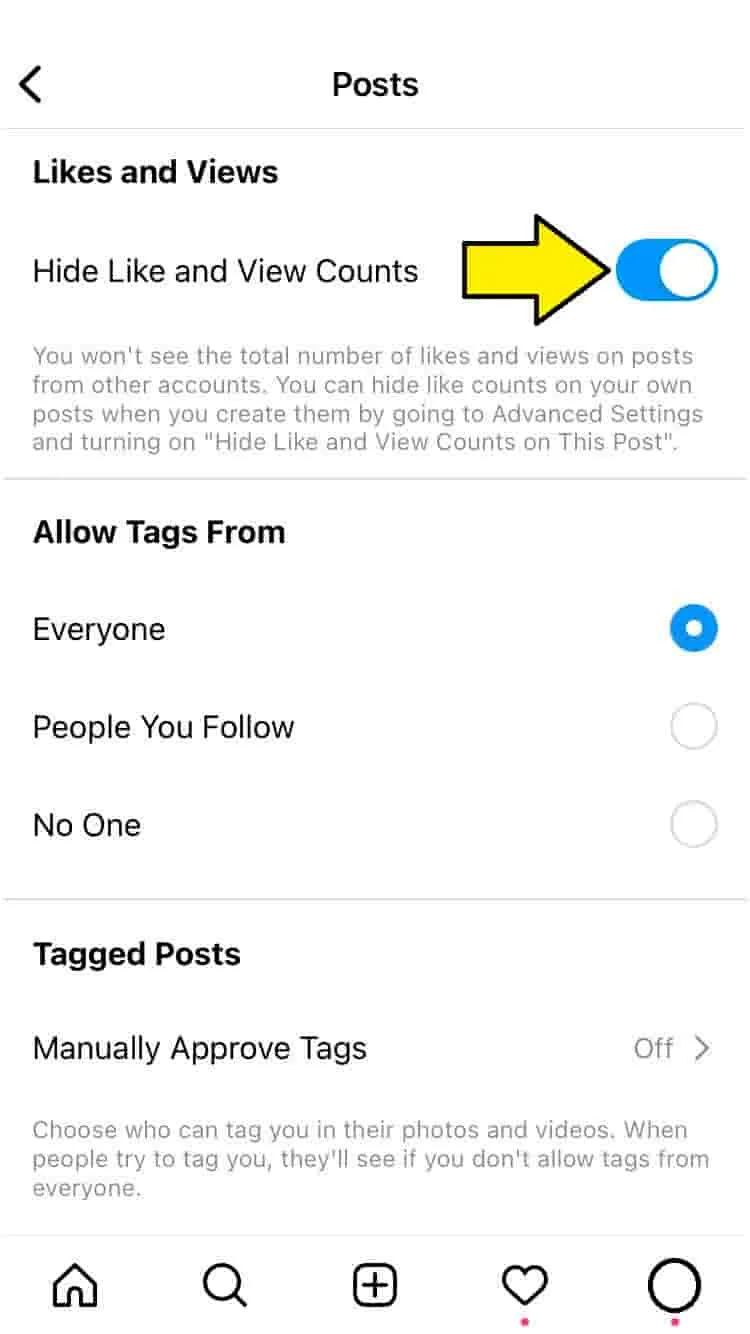Image resolution: width=750 pixels, height=1334 pixels.
Task: Select Everyone for Allow Tags From
Action: [693, 629]
